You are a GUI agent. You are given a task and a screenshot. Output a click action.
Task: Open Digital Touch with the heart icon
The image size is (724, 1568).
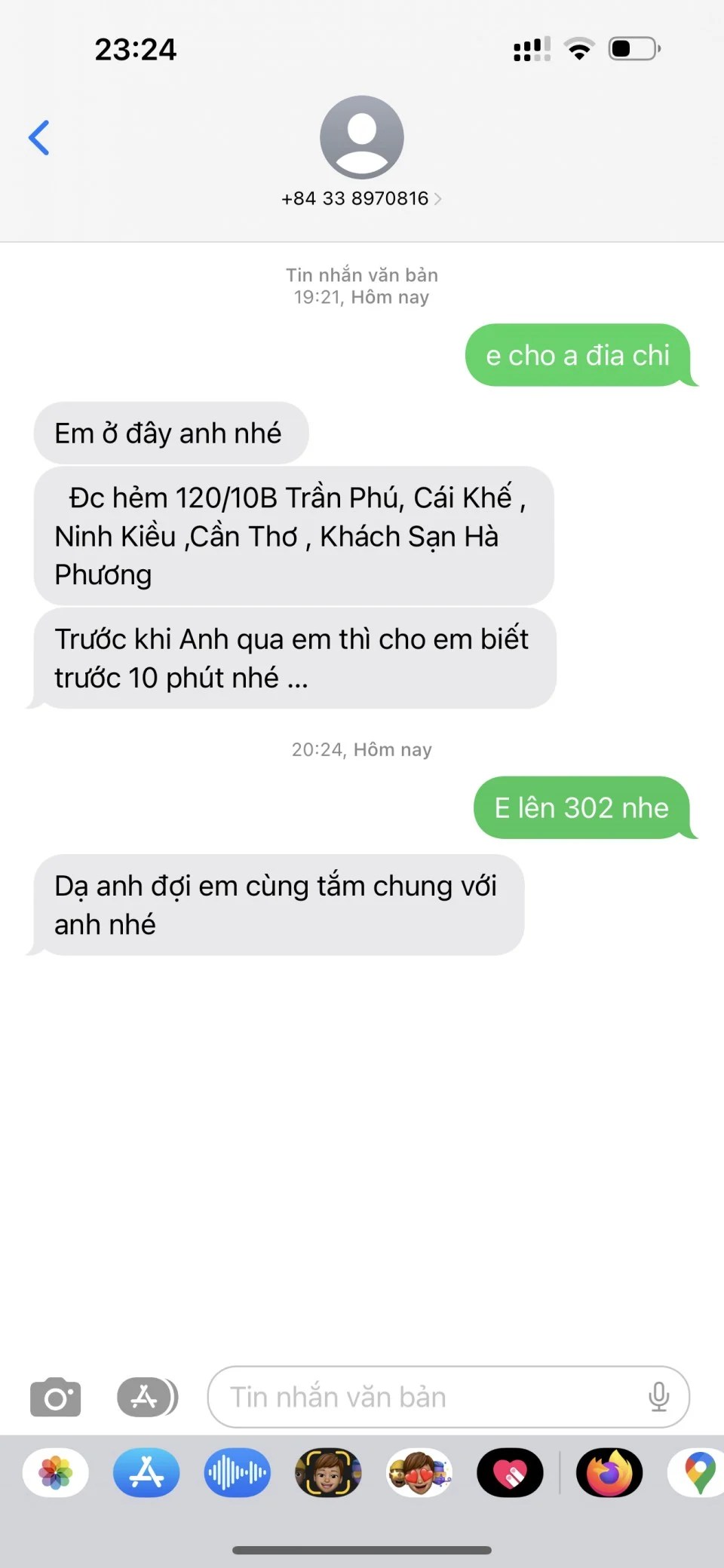[510, 1472]
